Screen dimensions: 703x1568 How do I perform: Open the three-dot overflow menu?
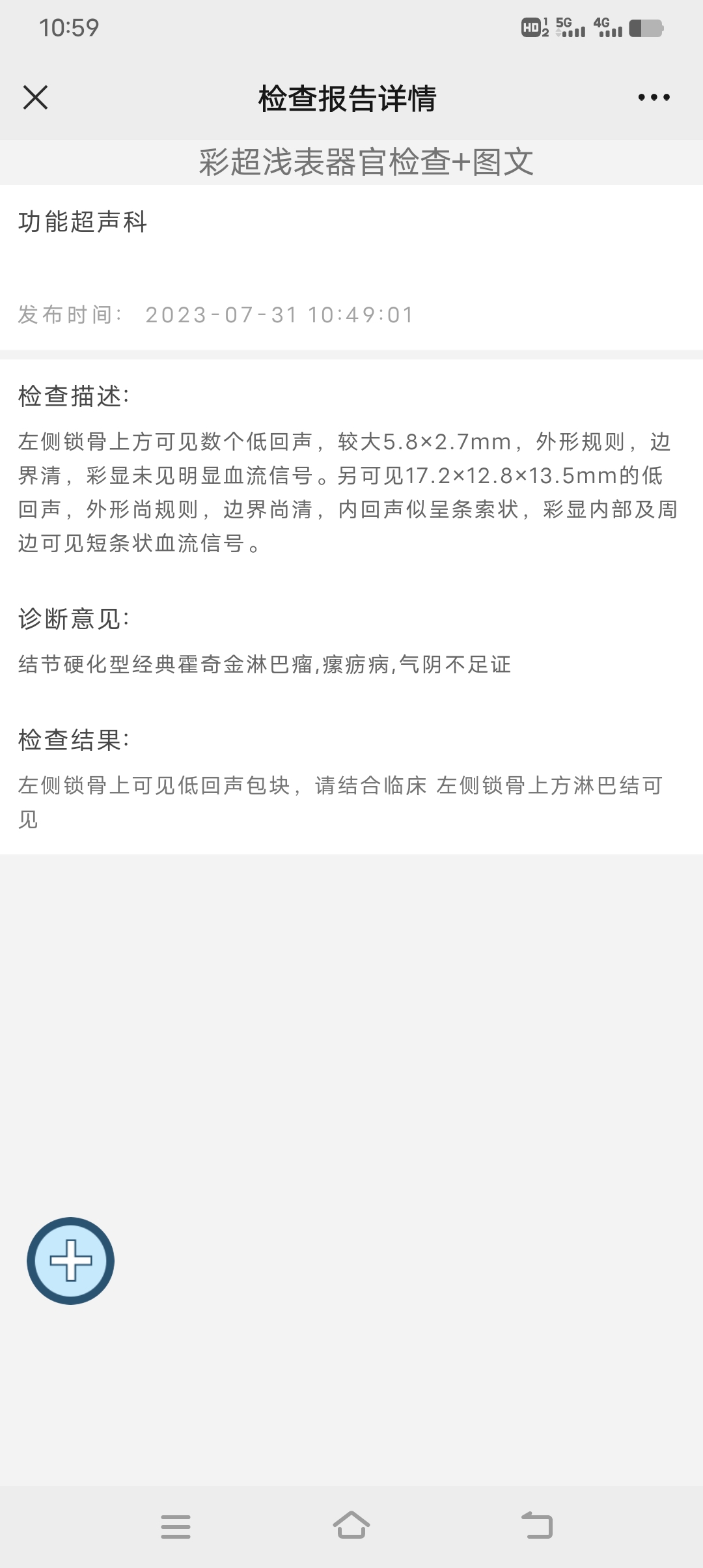click(654, 98)
